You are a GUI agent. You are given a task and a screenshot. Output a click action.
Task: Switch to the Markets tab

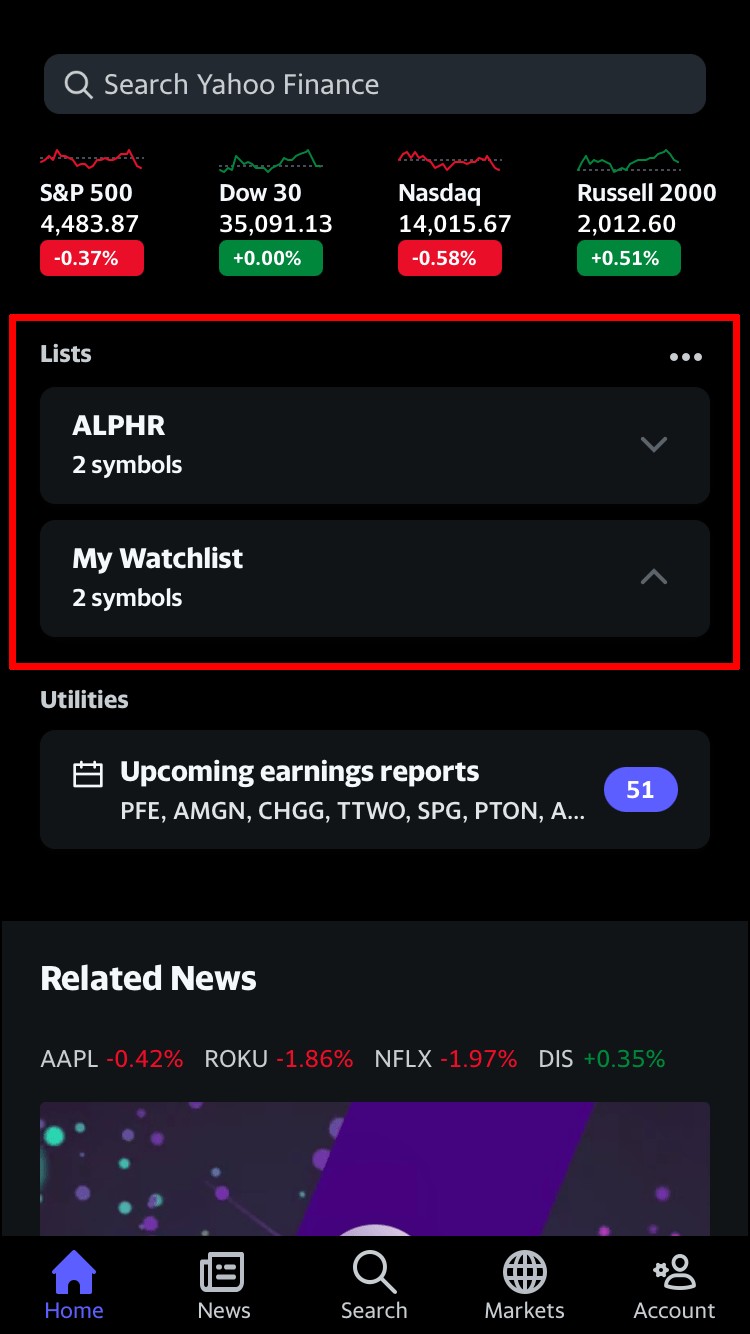[524, 1286]
